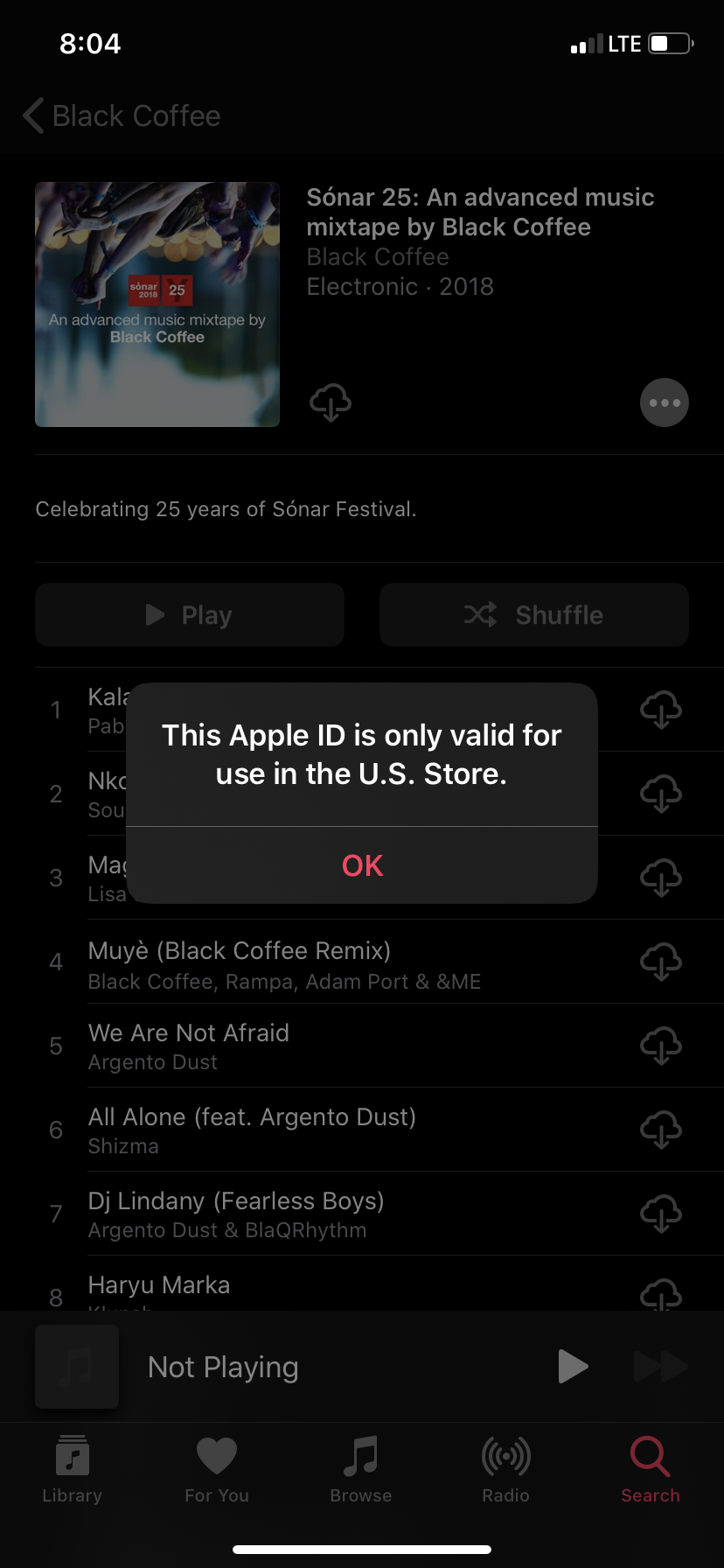This screenshot has height=1568, width=724.
Task: Play the album
Action: (190, 615)
